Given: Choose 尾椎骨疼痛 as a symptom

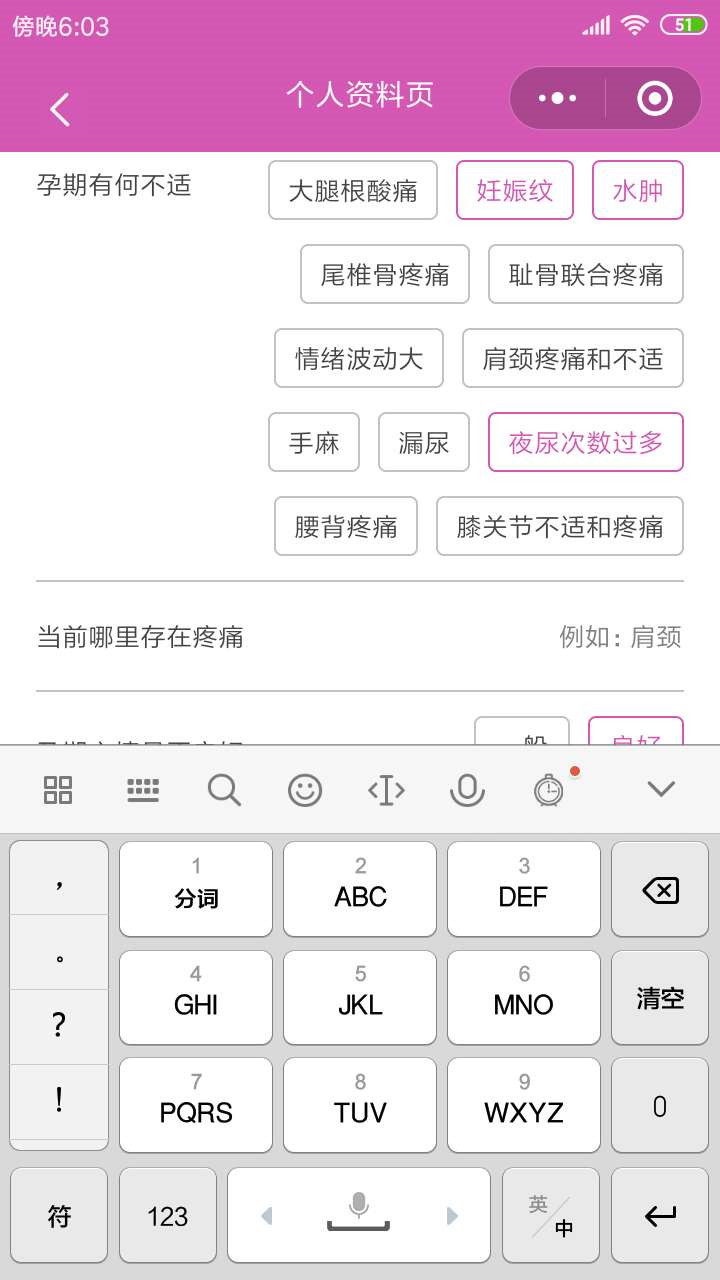Looking at the screenshot, I should 385,274.
